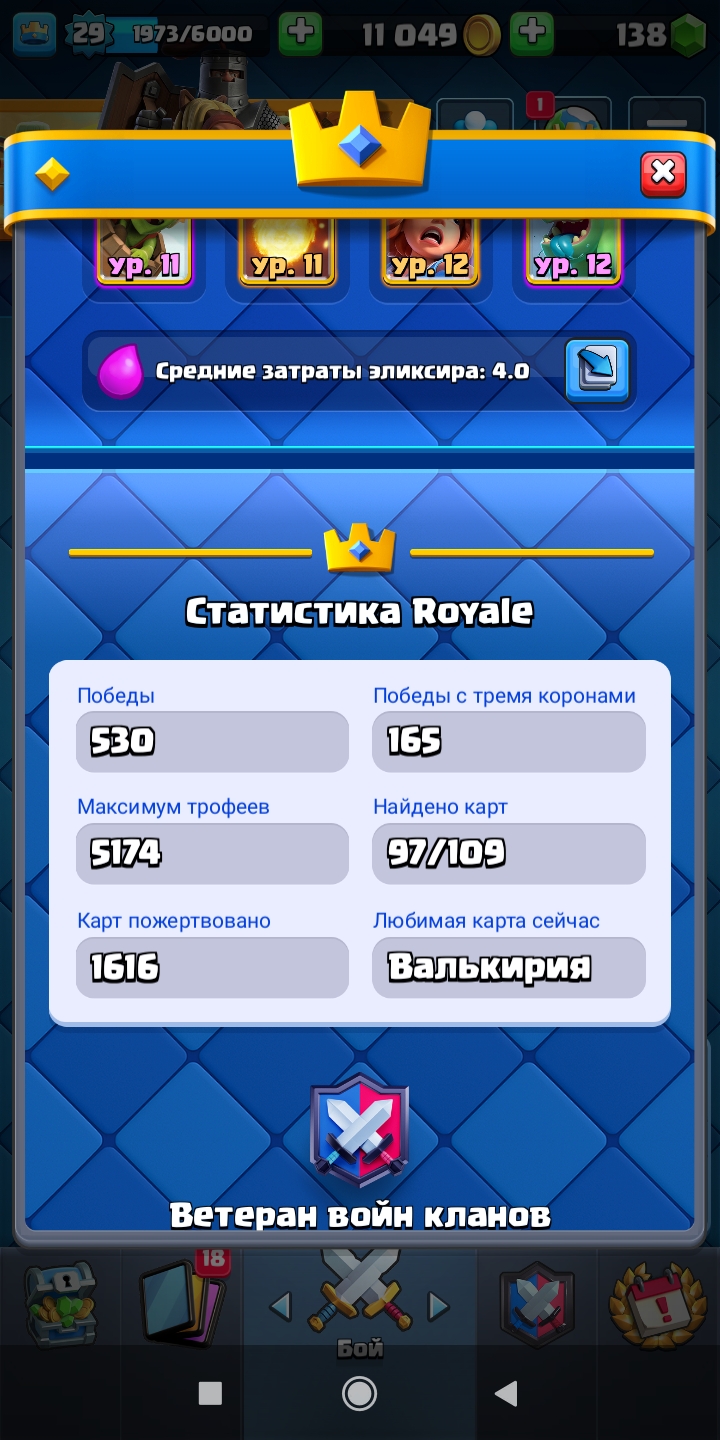The width and height of the screenshot is (720, 1440).
Task: Copy the deck with the blue copy button
Action: (x=598, y=371)
